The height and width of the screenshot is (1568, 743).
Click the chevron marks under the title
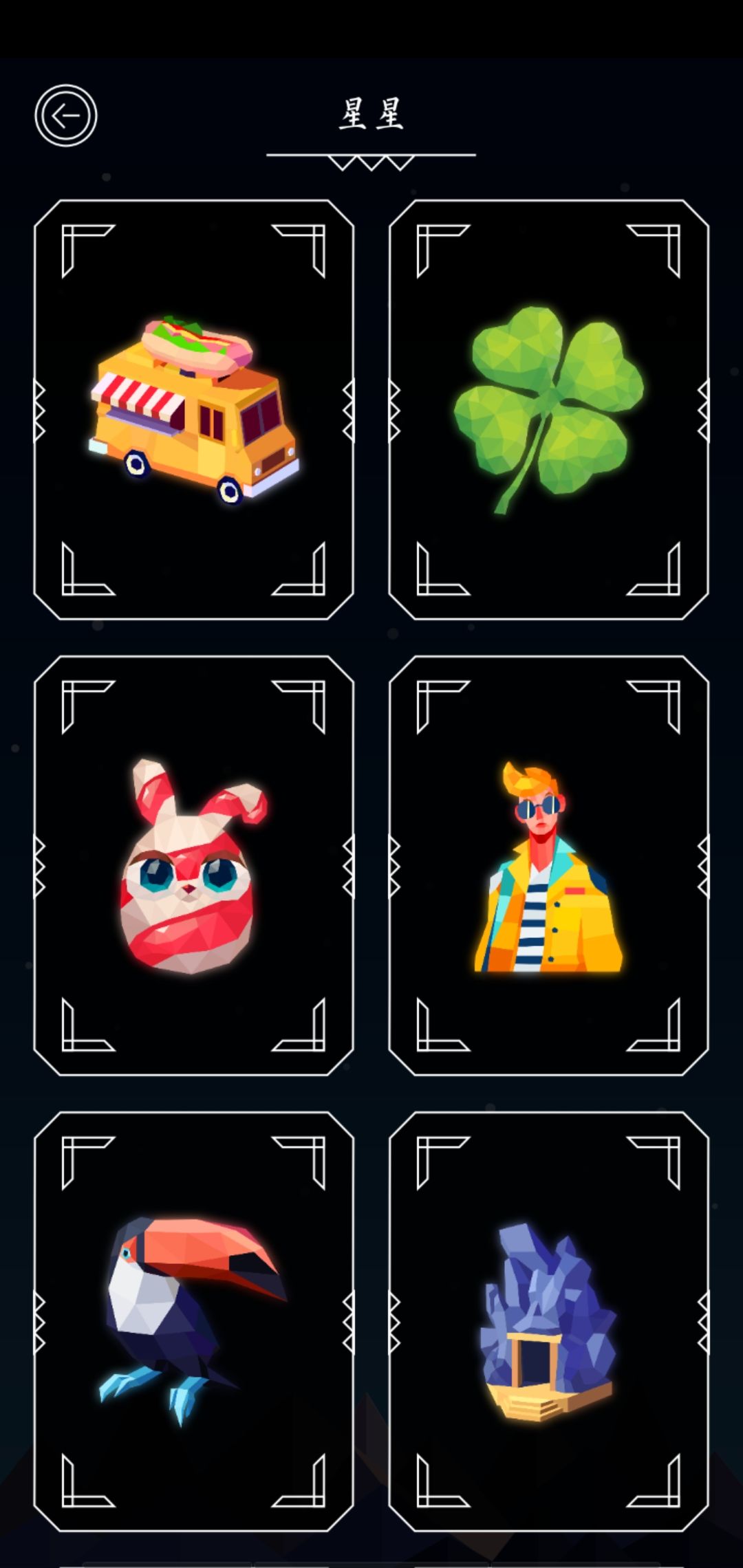pos(371,163)
